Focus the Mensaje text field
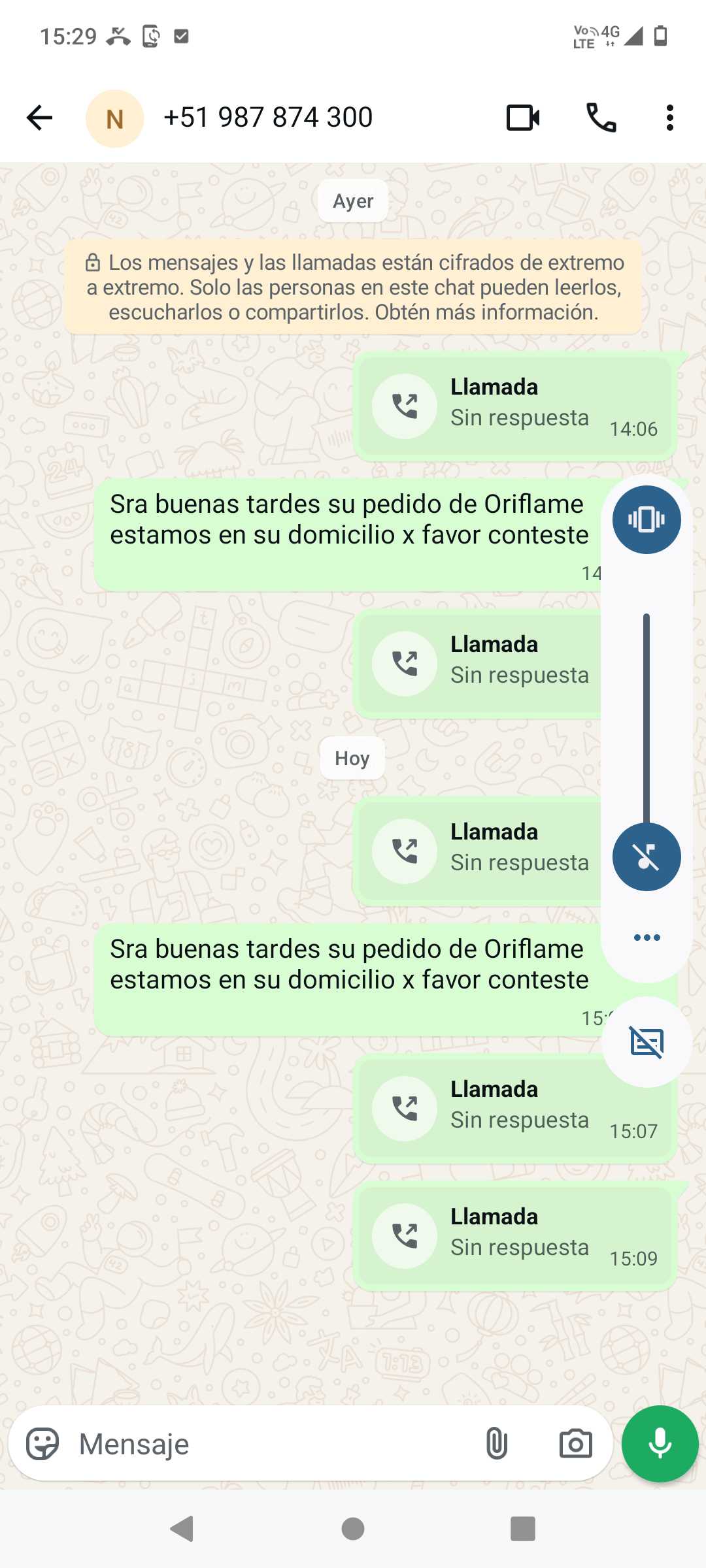Screen dimensions: 706x1568 (261, 1444)
